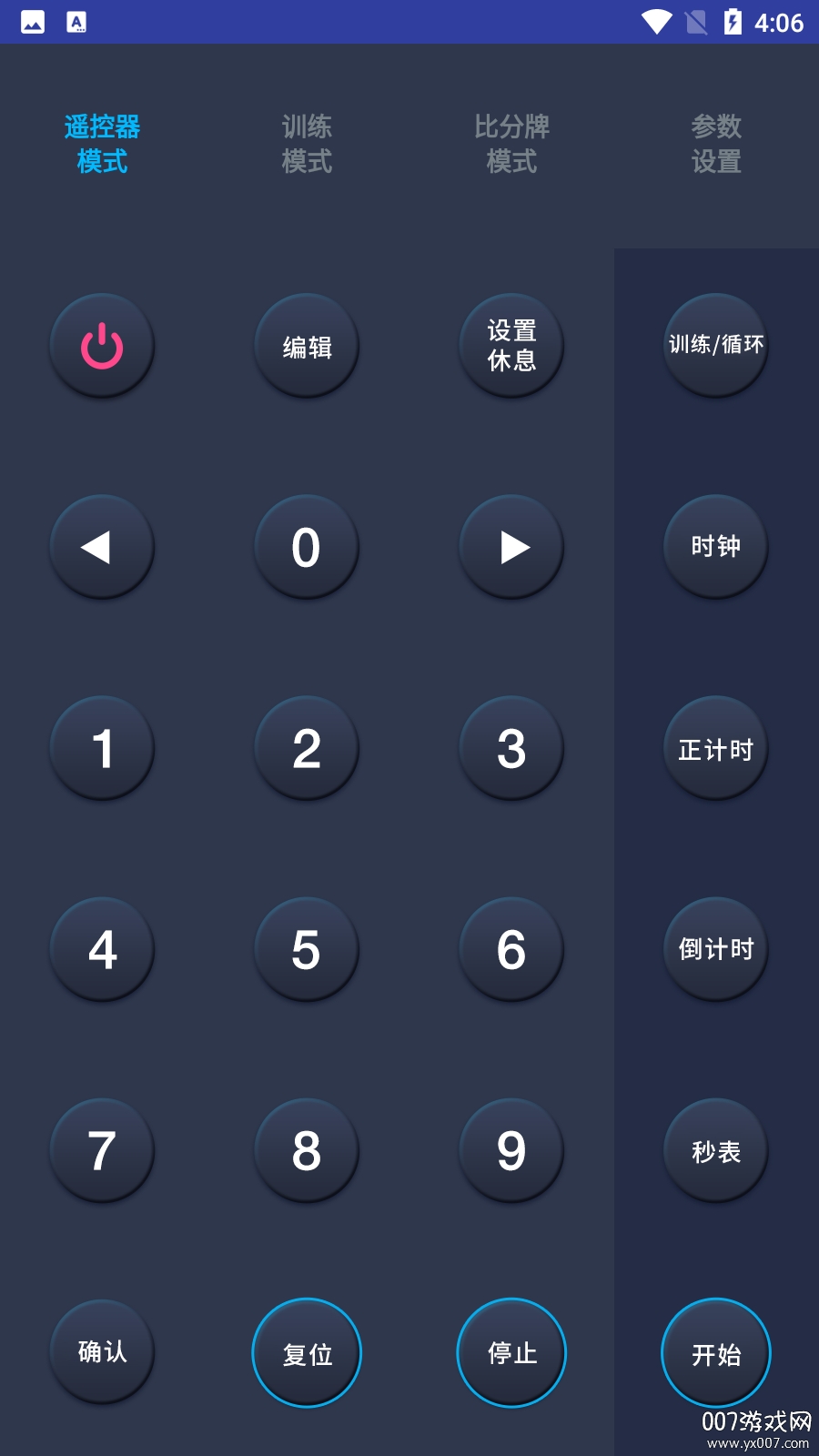Click the right arrow navigation button
The image size is (819, 1456).
coord(511,547)
